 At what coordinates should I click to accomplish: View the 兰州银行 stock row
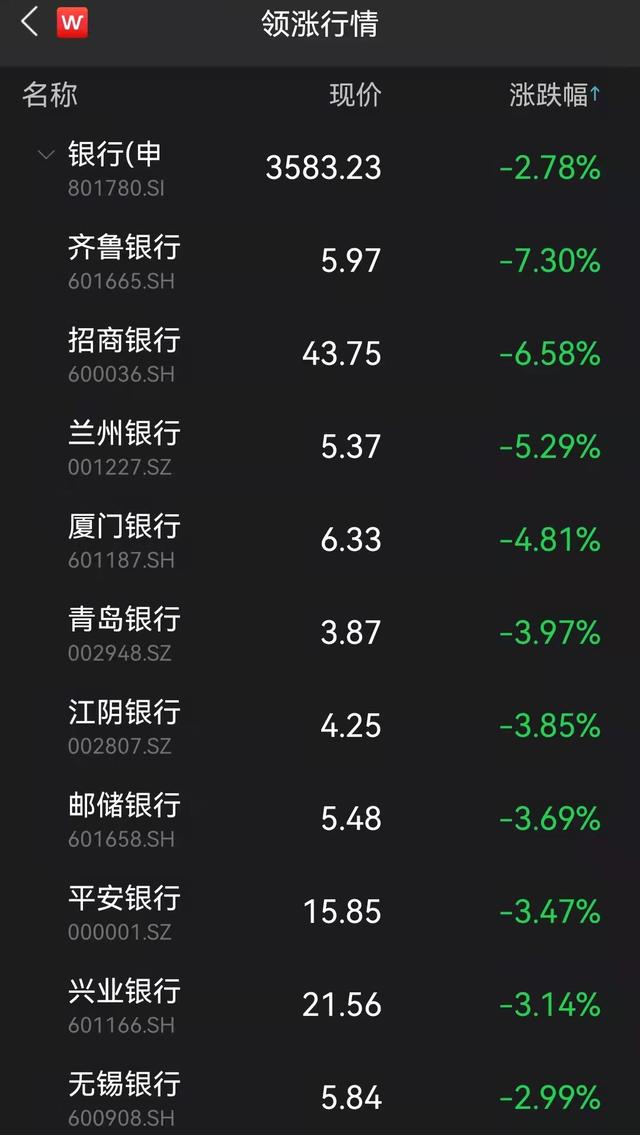pos(320,447)
